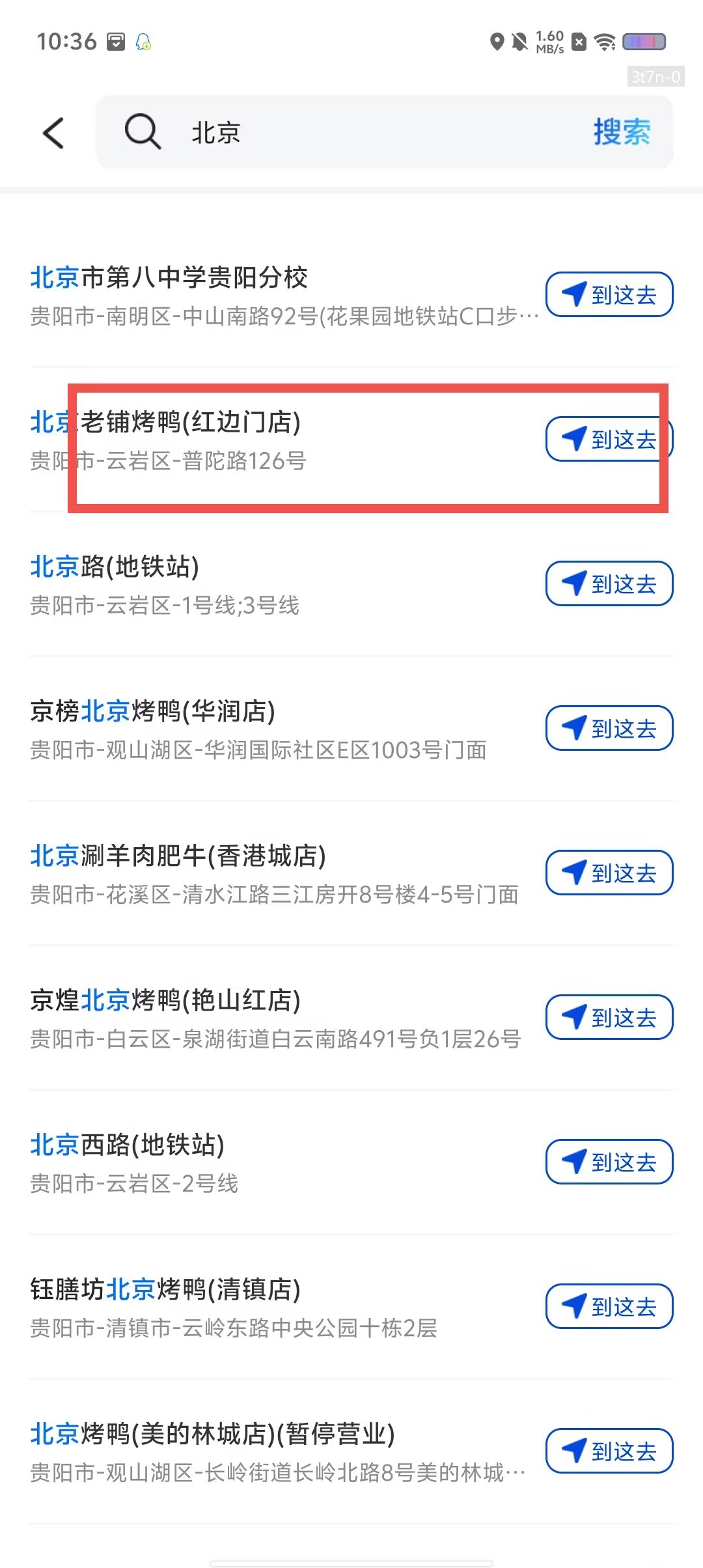Open the 北京西路(地铁站) result
The image size is (703, 1568).
[x=284, y=1162]
